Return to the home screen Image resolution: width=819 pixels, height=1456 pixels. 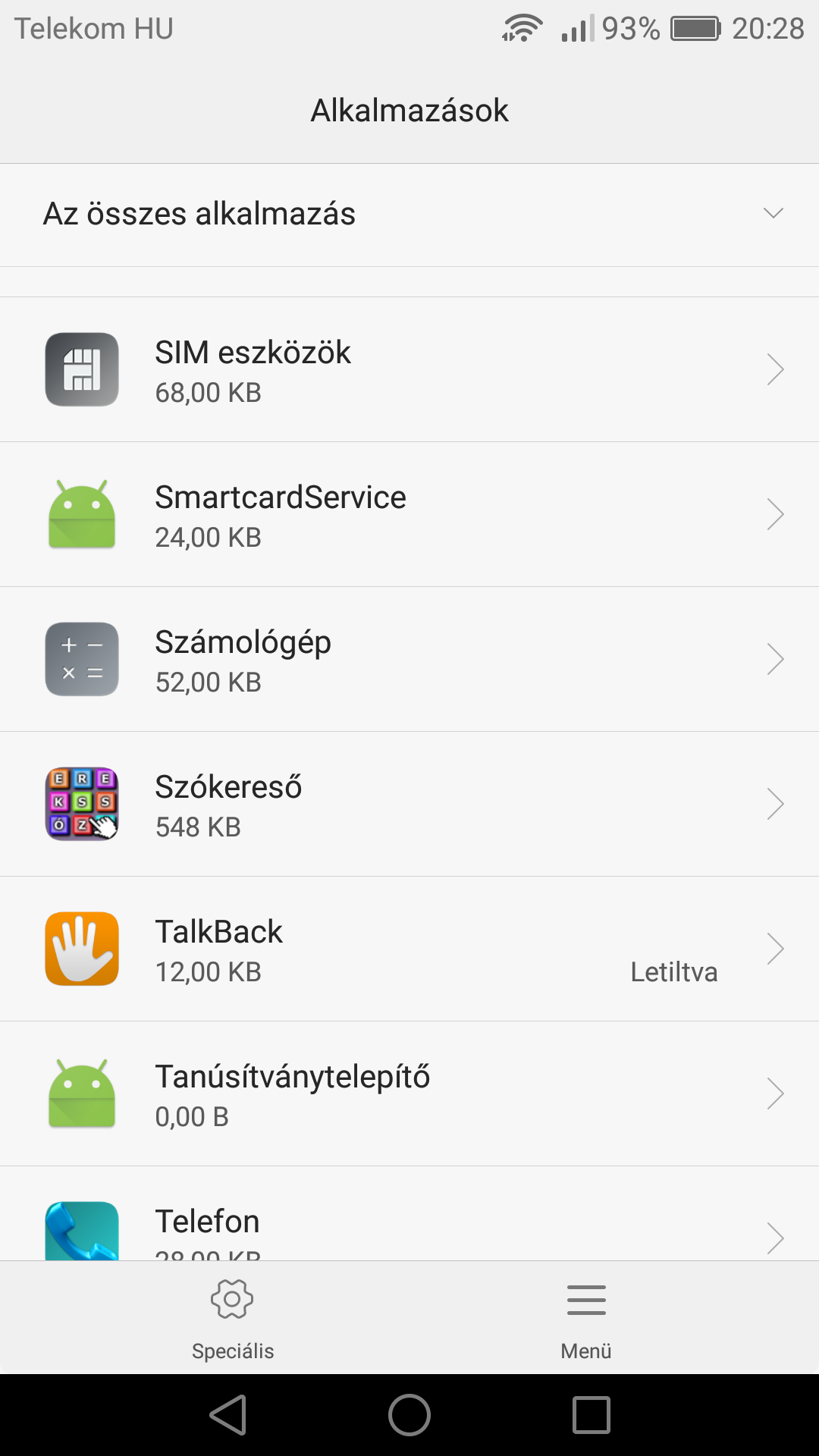click(409, 1415)
